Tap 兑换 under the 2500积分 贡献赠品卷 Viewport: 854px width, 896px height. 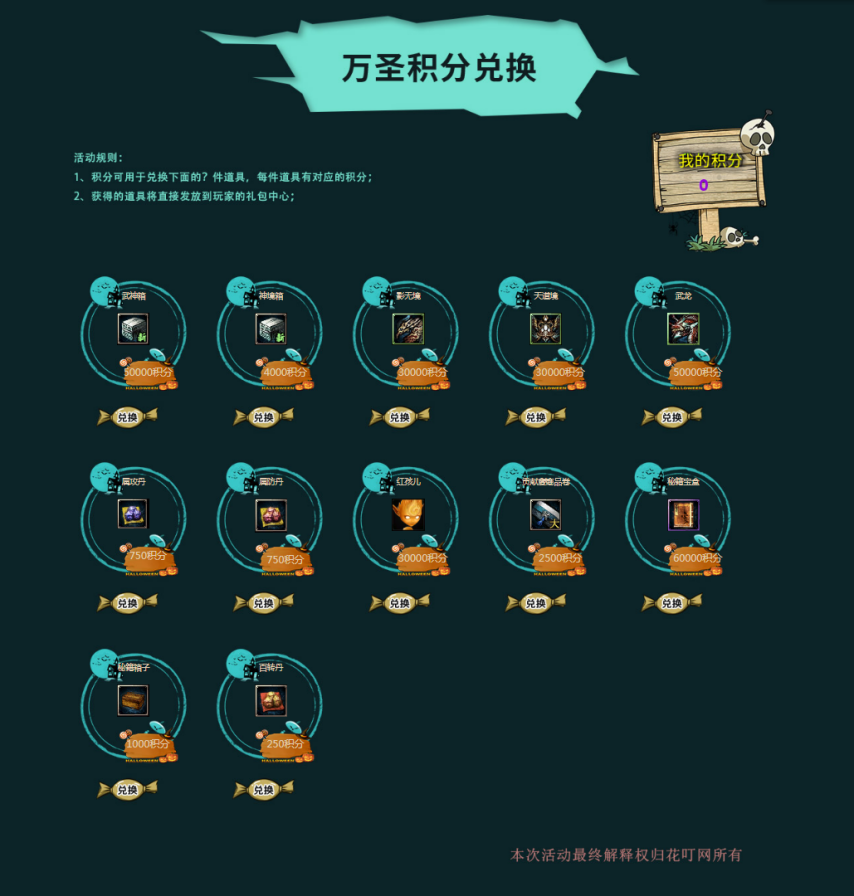[536, 603]
